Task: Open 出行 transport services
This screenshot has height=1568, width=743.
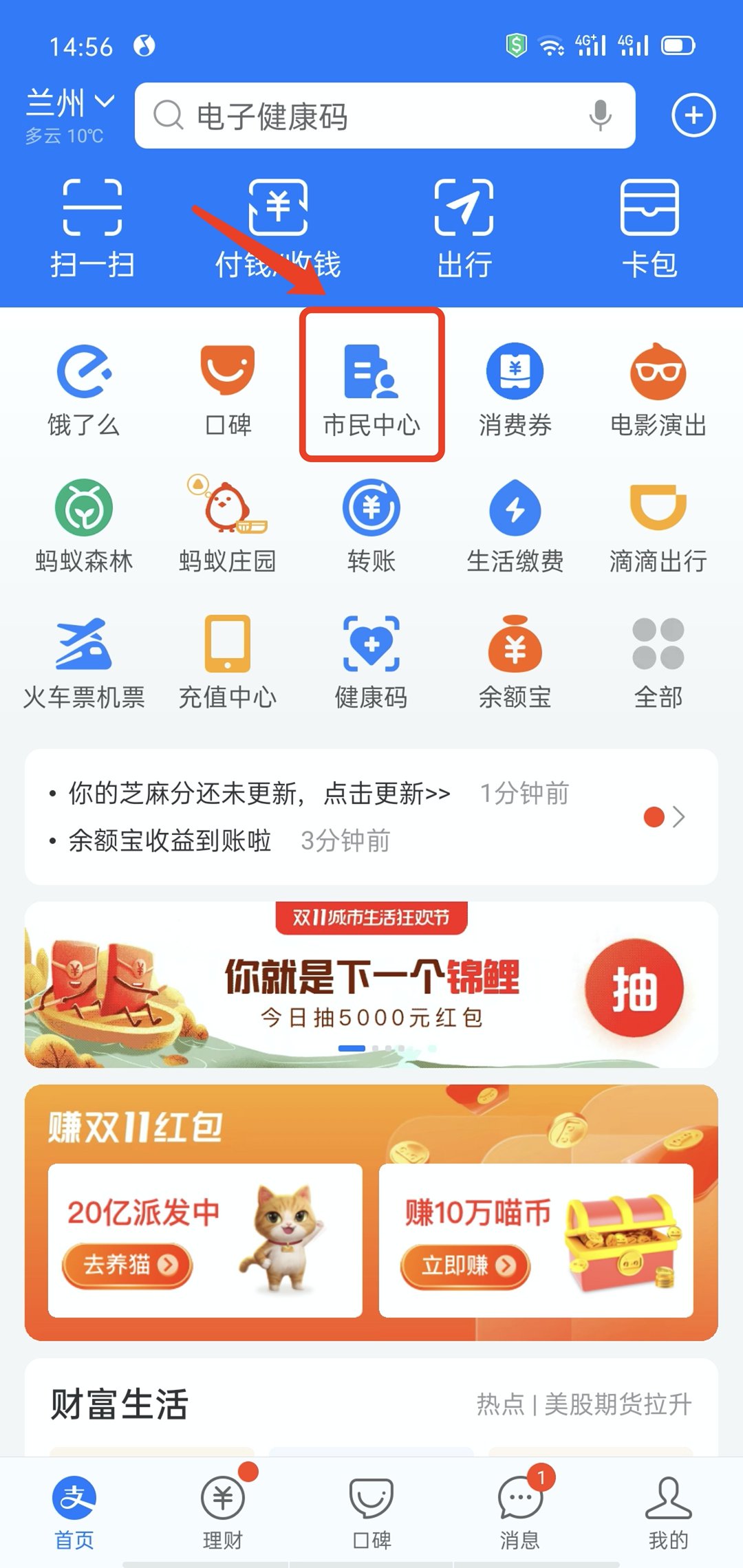Action: [x=464, y=228]
